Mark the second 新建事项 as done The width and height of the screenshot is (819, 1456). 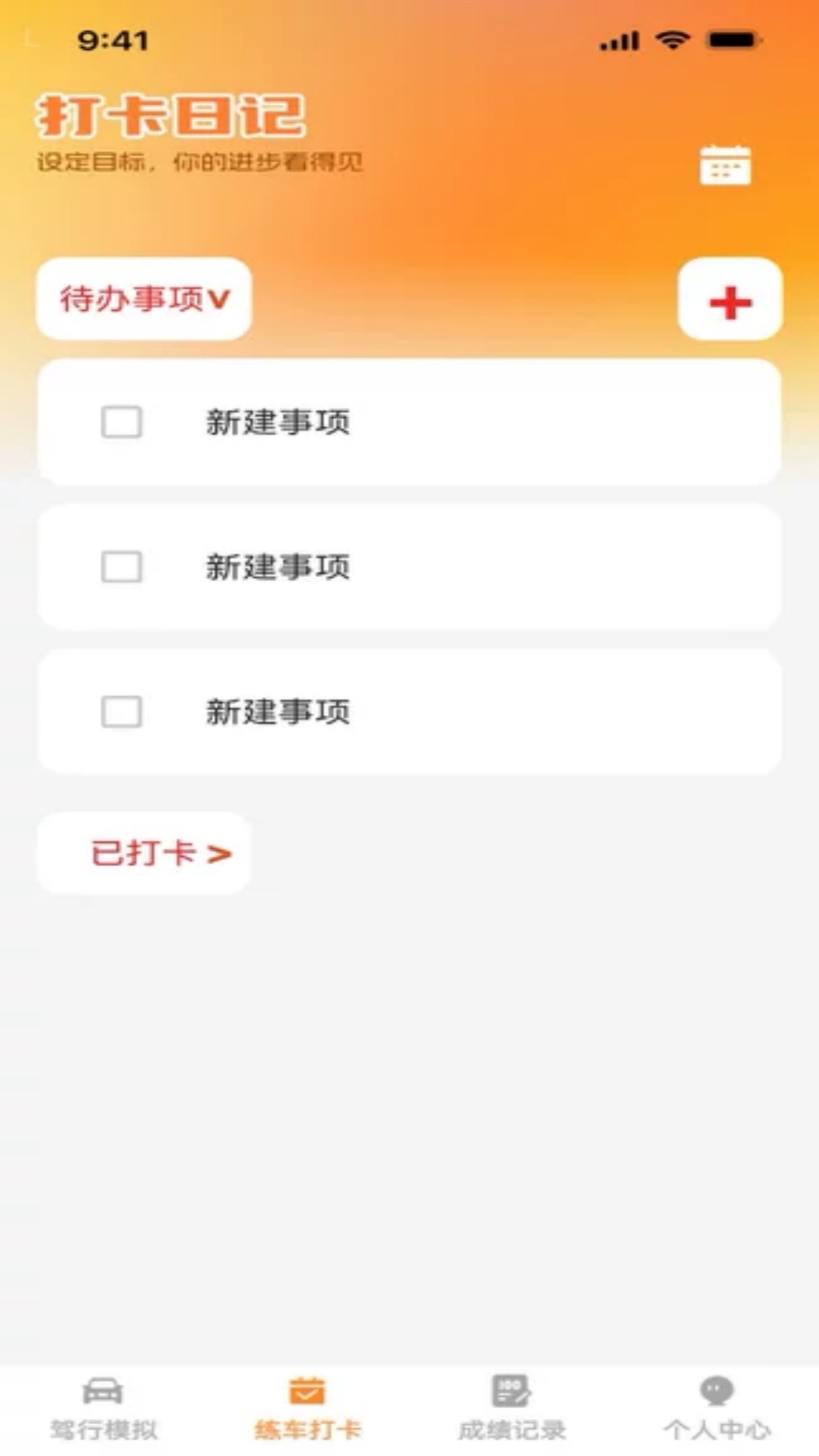(121, 566)
